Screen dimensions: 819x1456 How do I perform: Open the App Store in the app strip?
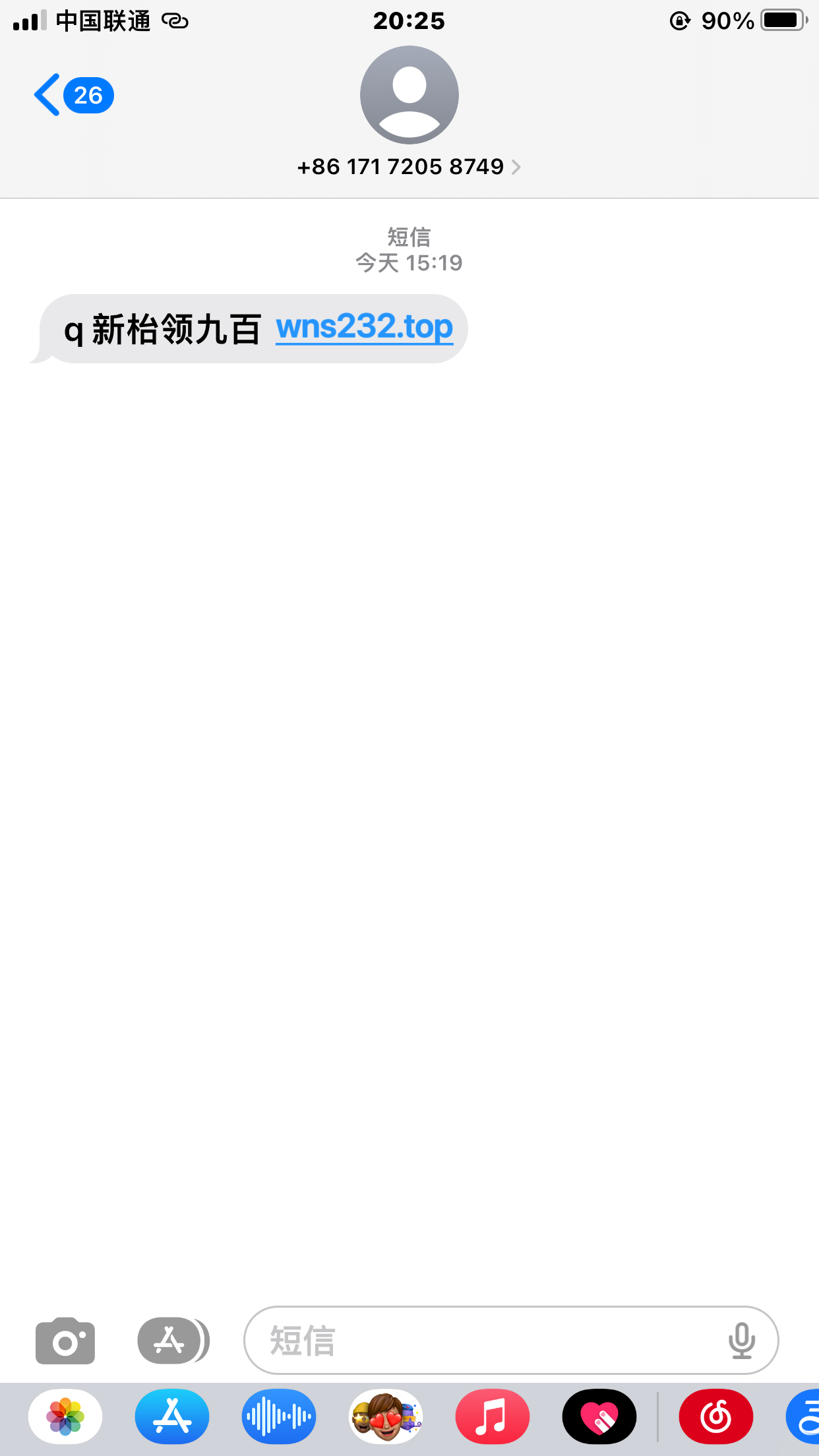[172, 1416]
